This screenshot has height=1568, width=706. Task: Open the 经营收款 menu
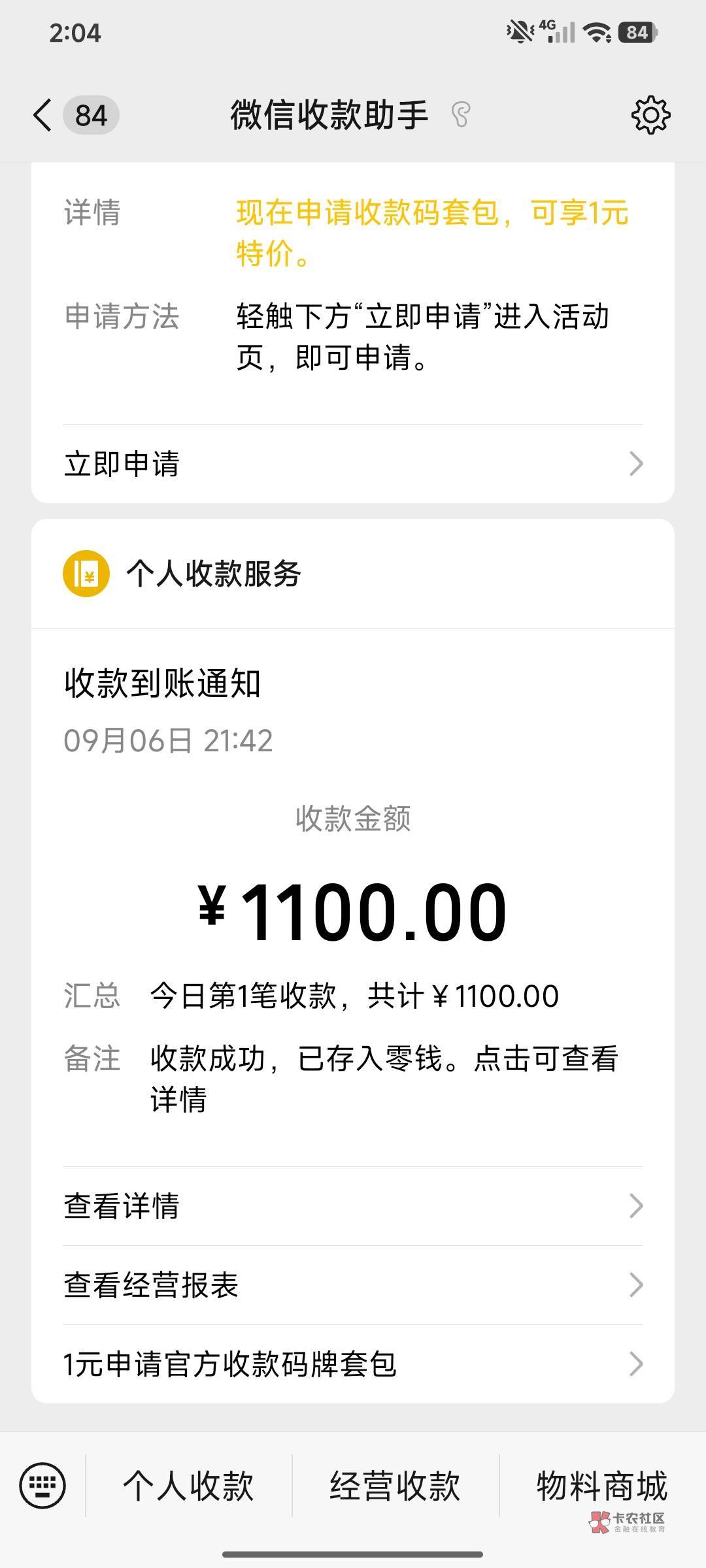[395, 1486]
